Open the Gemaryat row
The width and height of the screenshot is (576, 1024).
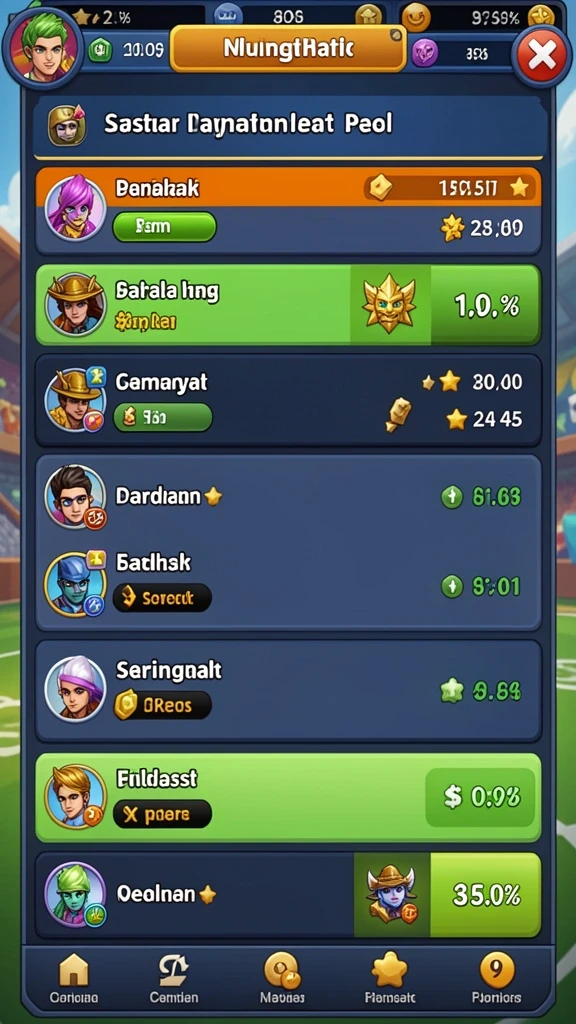tap(288, 400)
